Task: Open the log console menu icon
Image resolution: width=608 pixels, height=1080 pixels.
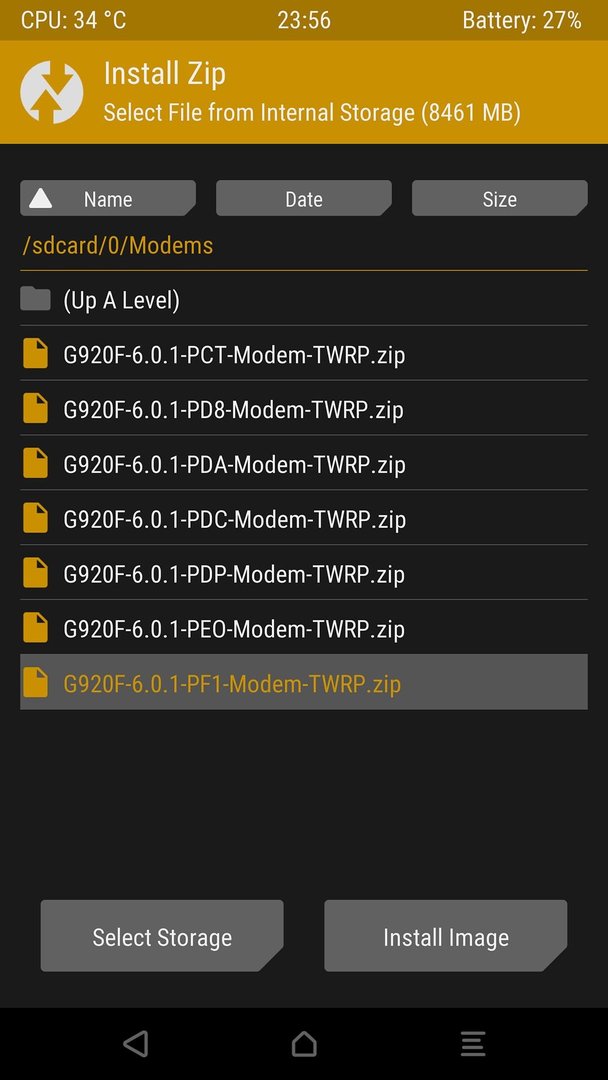Action: 473,1043
